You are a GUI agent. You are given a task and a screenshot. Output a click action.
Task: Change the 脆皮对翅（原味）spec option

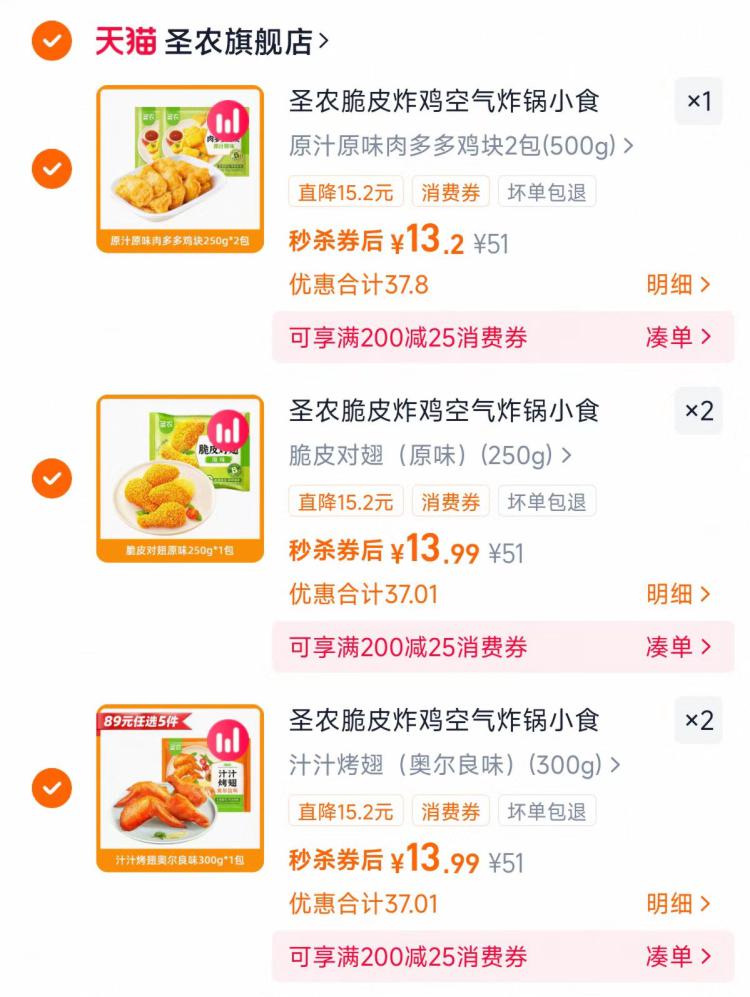(x=430, y=456)
